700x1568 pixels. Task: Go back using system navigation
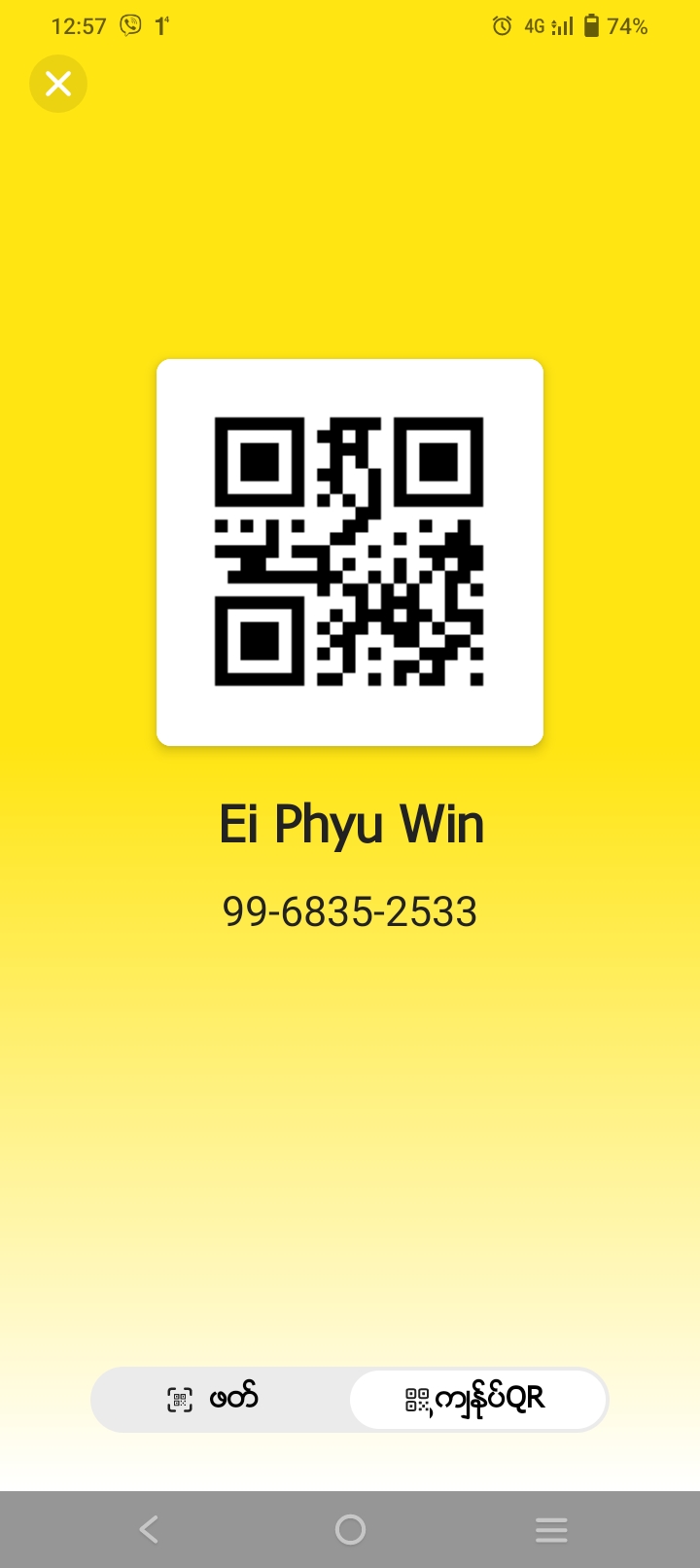[149, 1529]
